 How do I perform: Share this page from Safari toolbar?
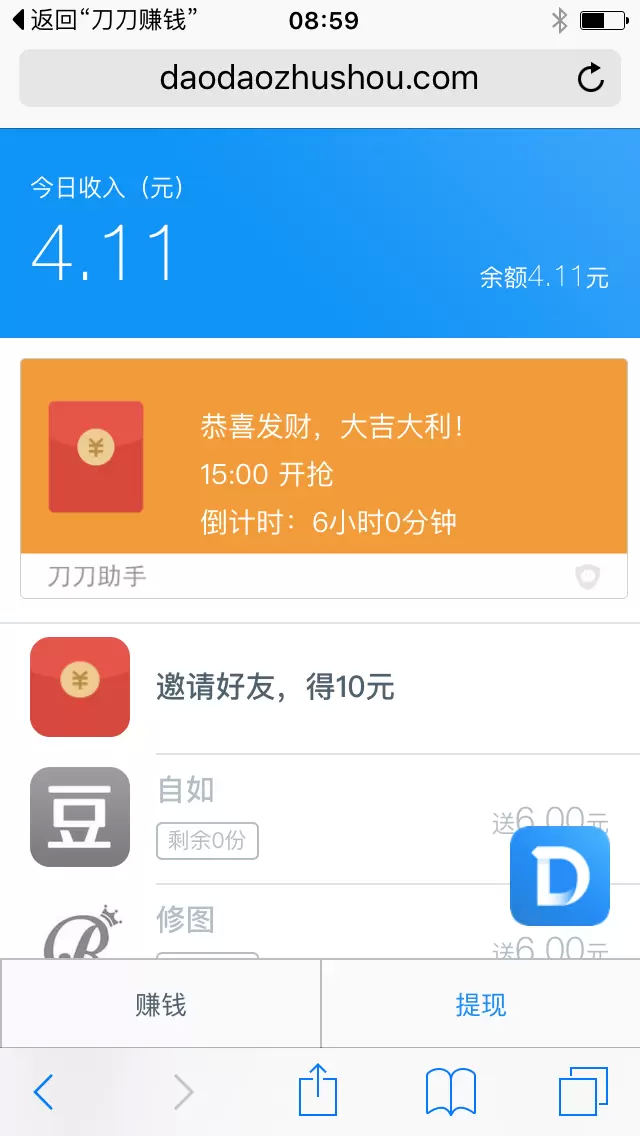(319, 1090)
